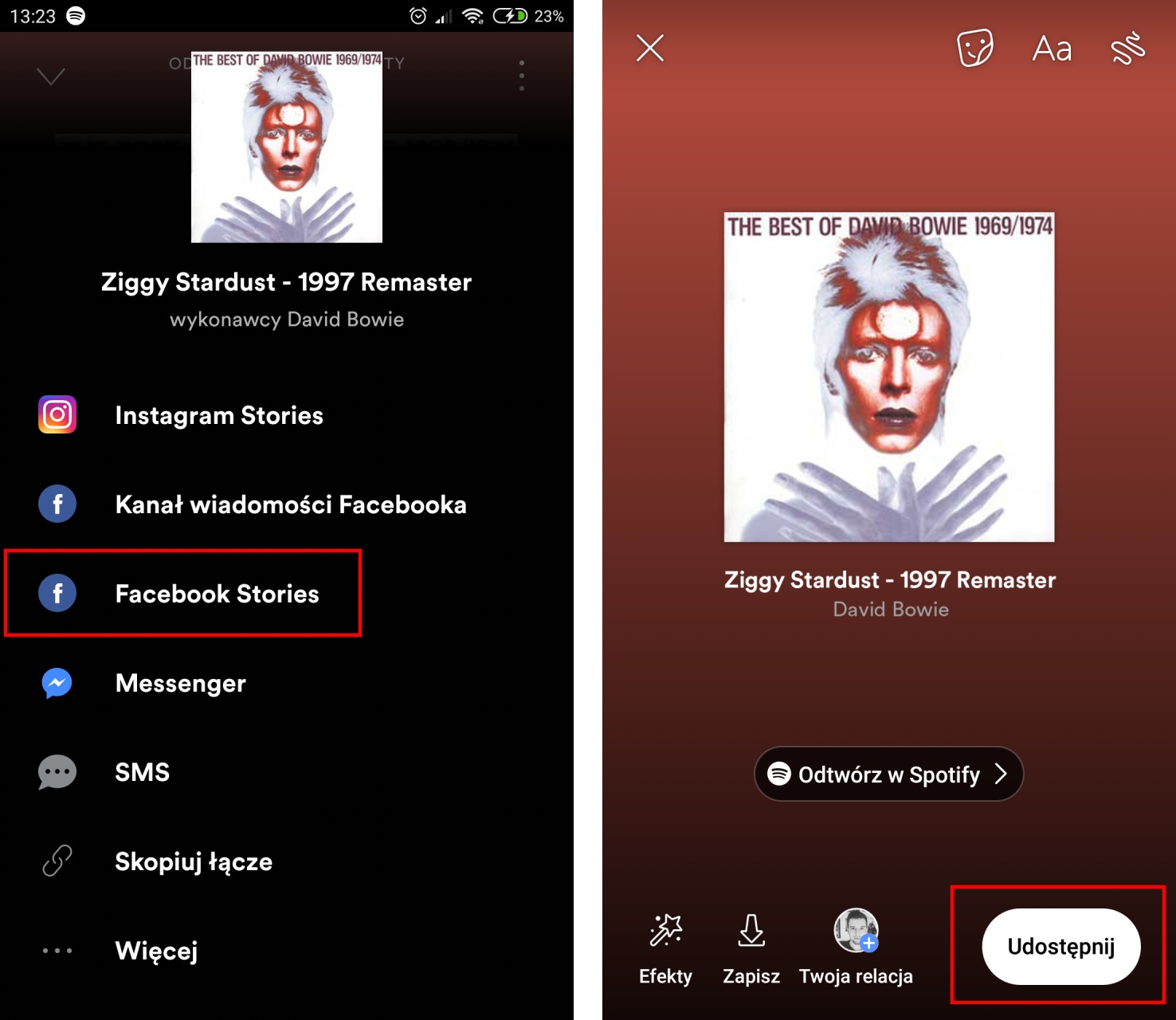Open Więcej for more sharing options
This screenshot has width=1176, height=1020.
(x=156, y=951)
